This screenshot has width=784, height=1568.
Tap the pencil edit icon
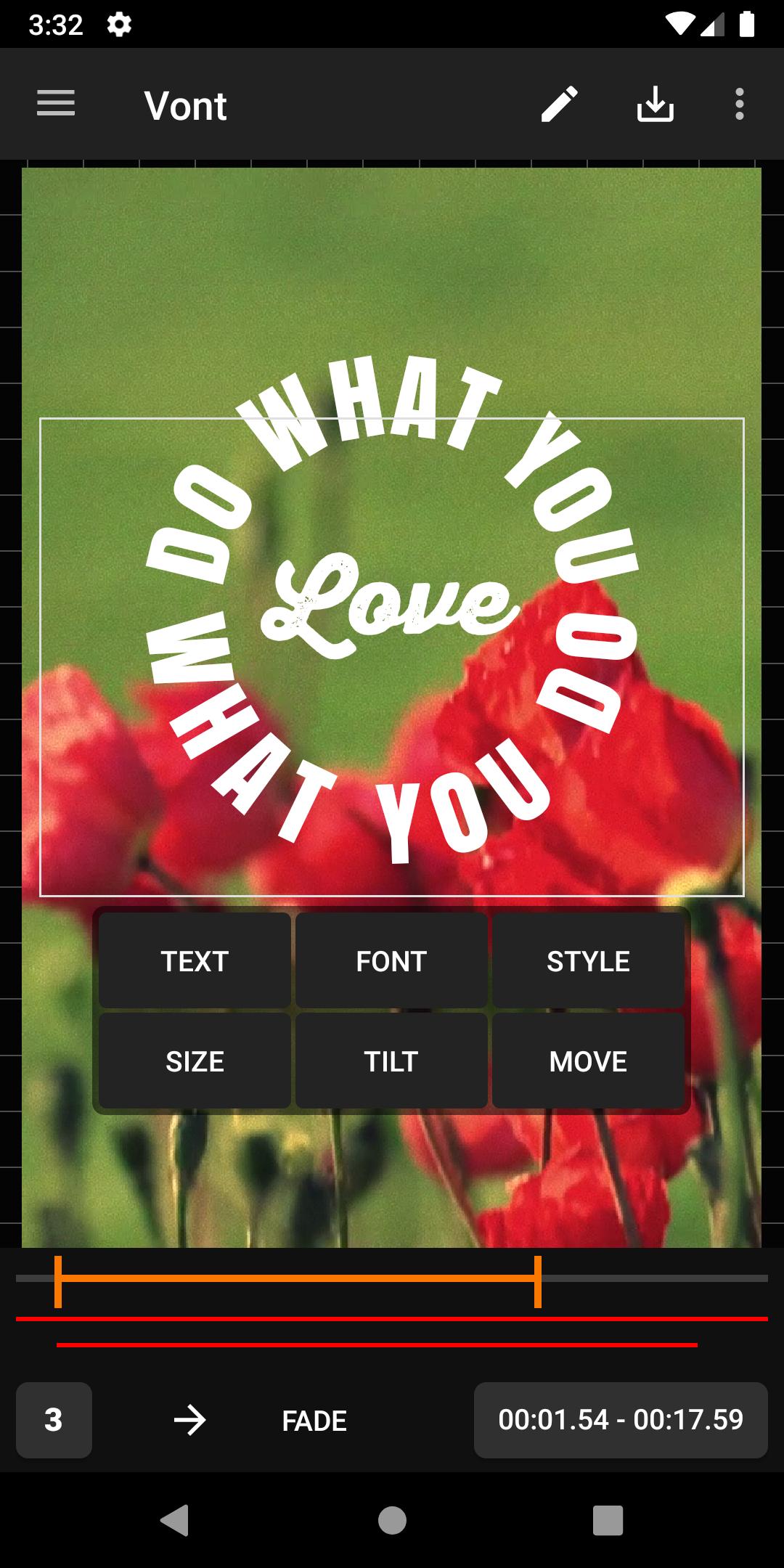560,104
